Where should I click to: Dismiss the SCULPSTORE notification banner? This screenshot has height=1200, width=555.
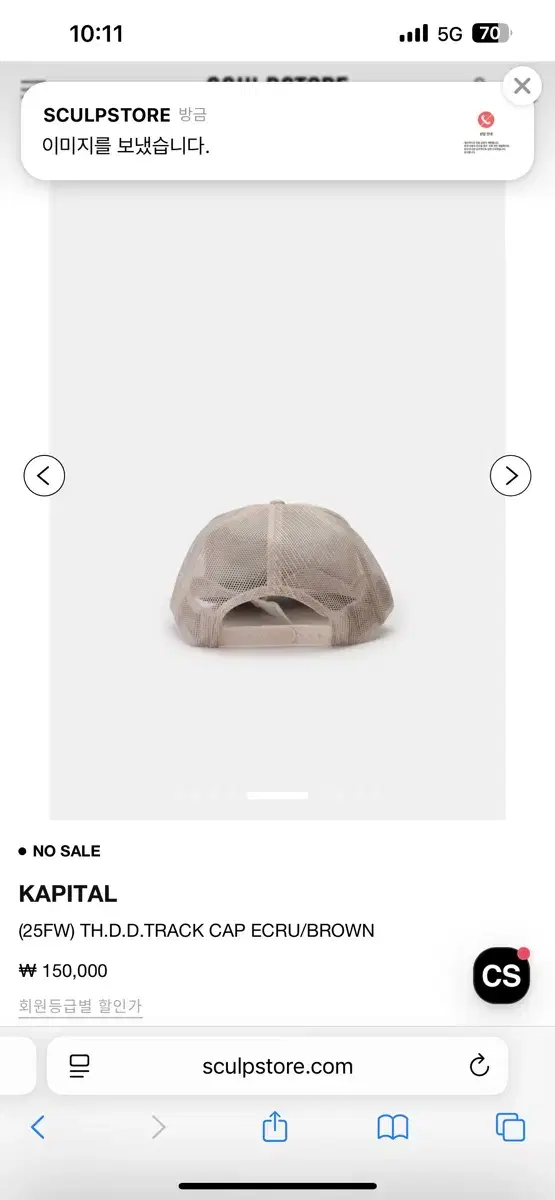coord(521,87)
